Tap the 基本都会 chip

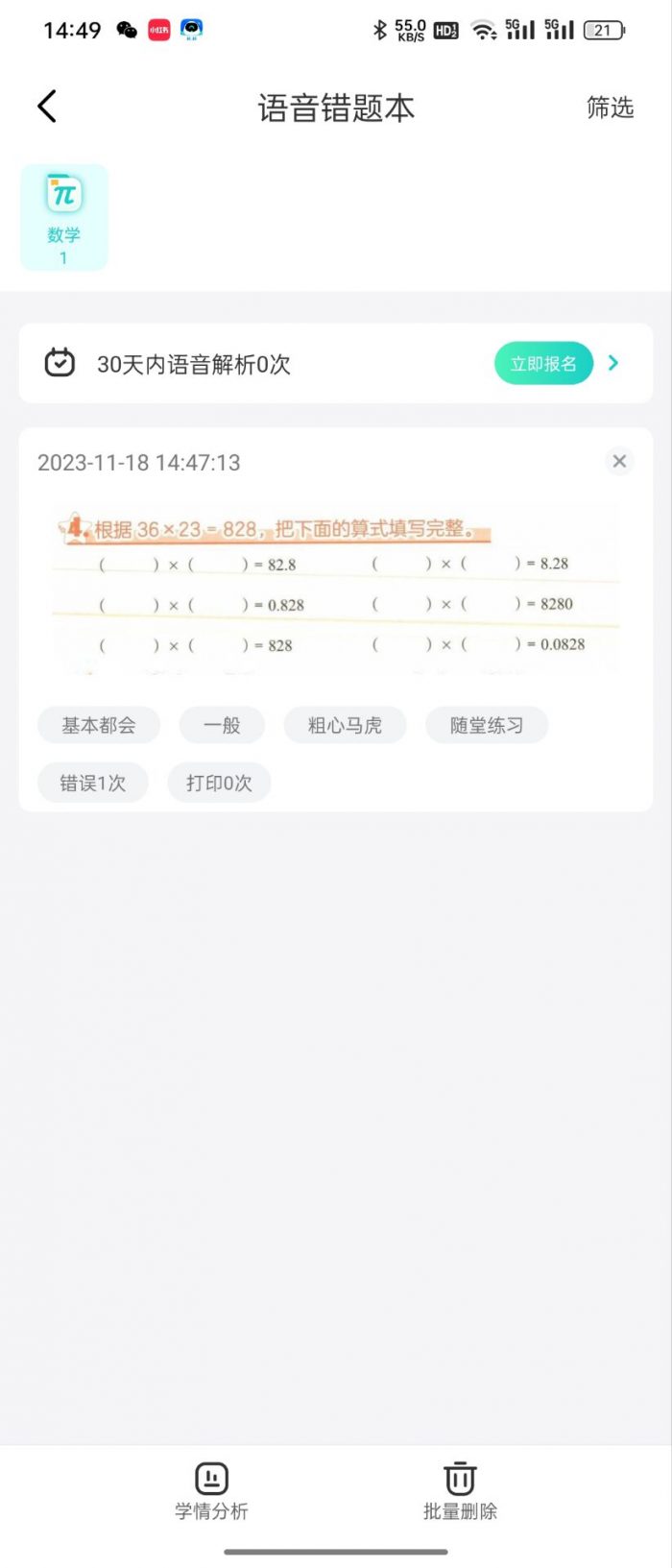click(99, 726)
